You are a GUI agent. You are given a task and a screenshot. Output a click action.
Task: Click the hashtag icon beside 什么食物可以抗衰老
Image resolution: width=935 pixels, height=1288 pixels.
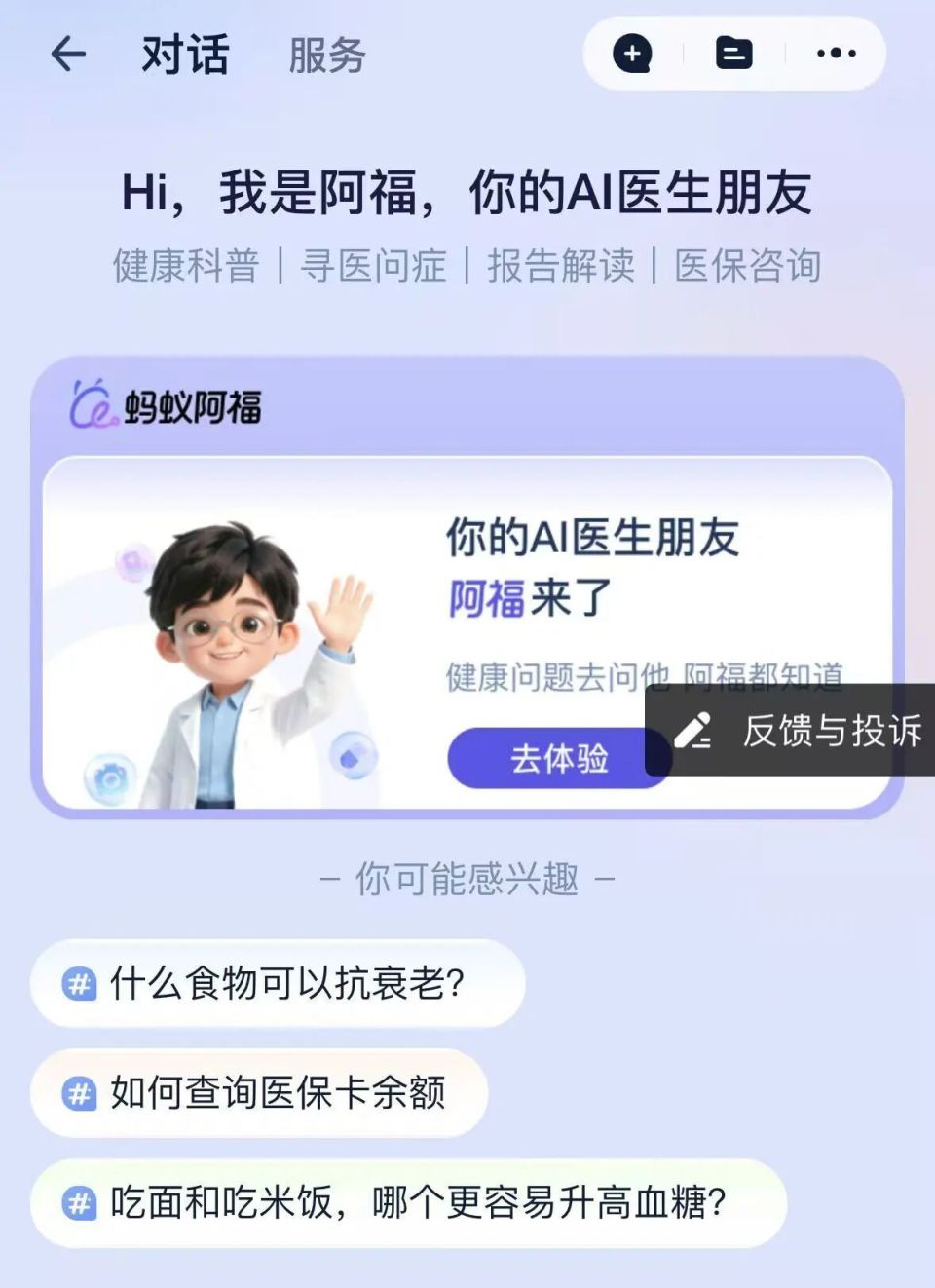(x=78, y=984)
